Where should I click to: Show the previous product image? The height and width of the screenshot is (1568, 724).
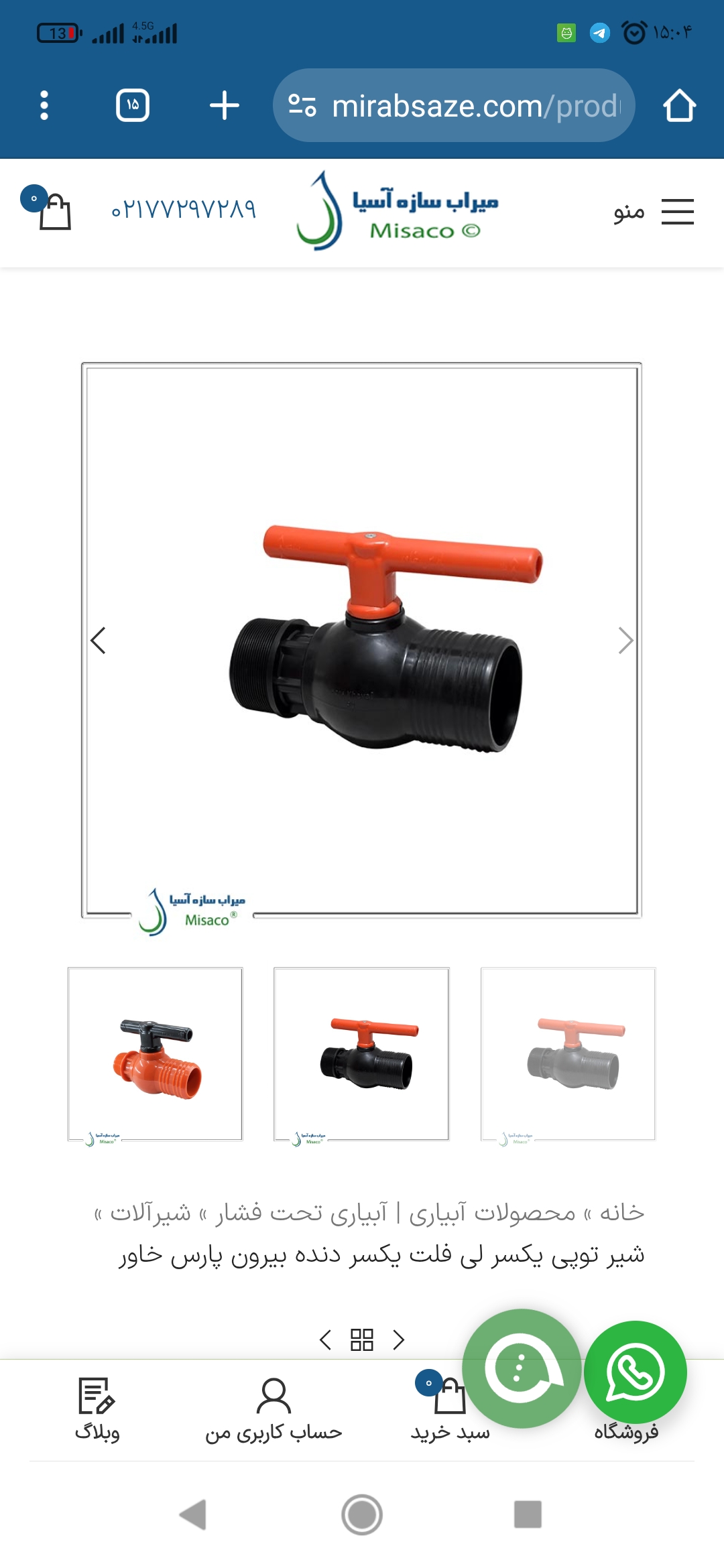(99, 641)
